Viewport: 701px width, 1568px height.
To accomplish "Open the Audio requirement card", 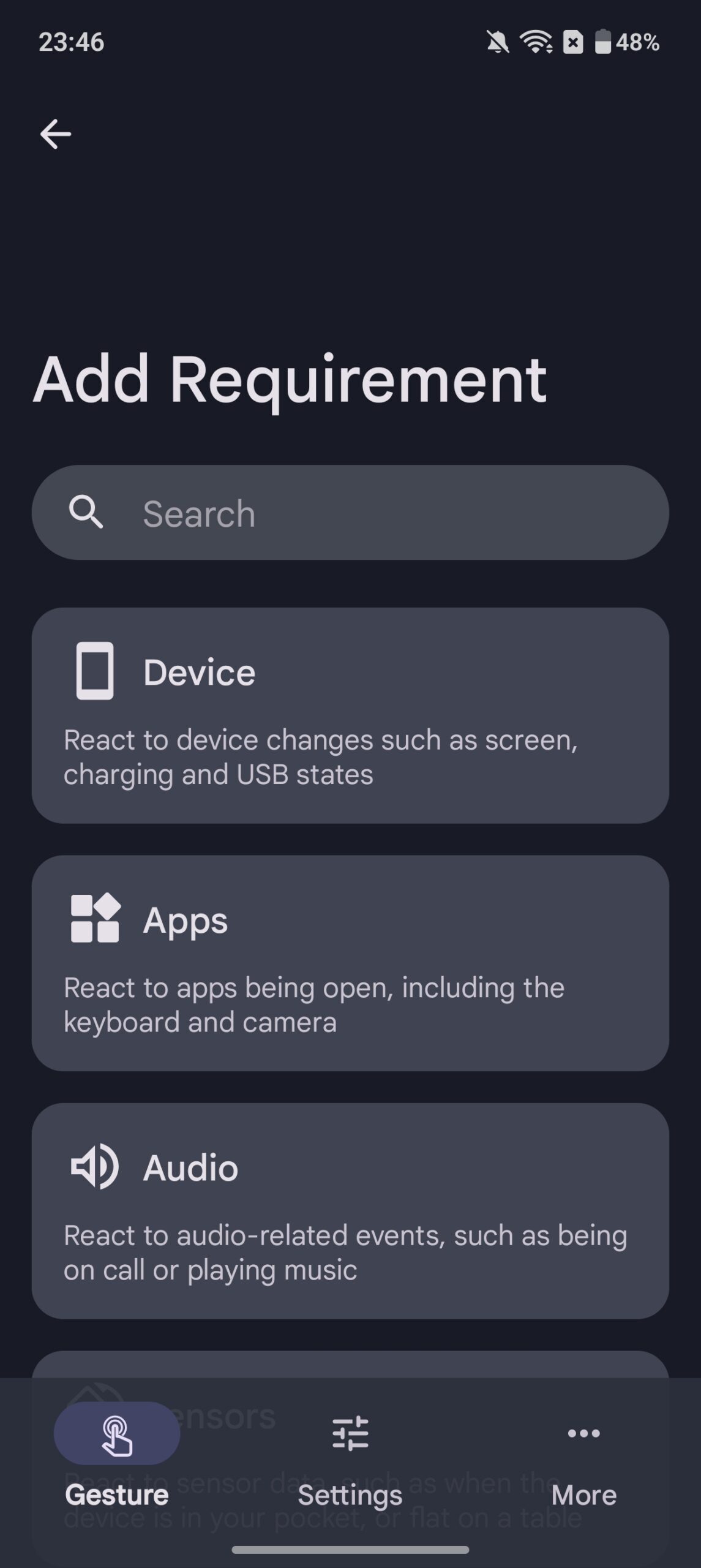I will point(350,1211).
